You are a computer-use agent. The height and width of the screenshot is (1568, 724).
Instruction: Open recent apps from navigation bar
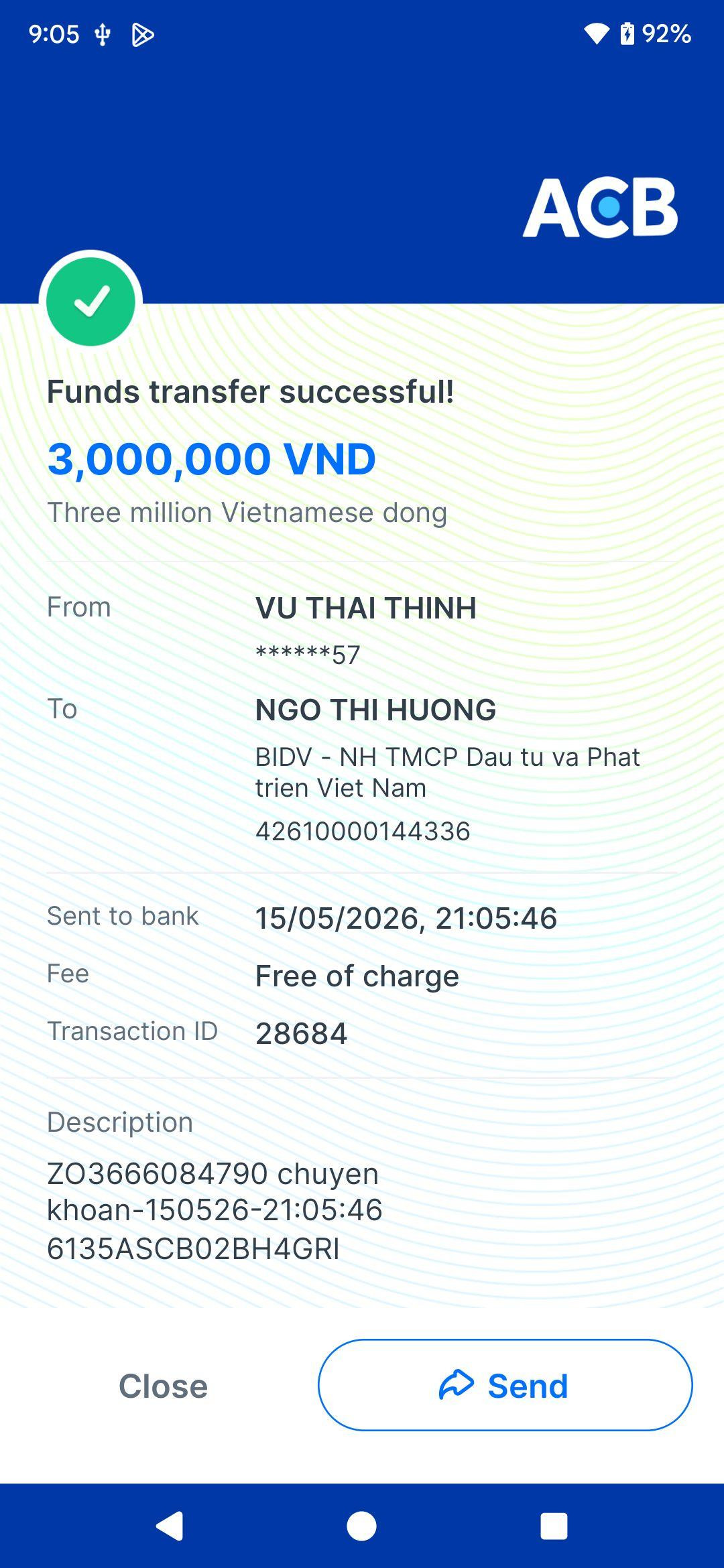[x=554, y=1526]
